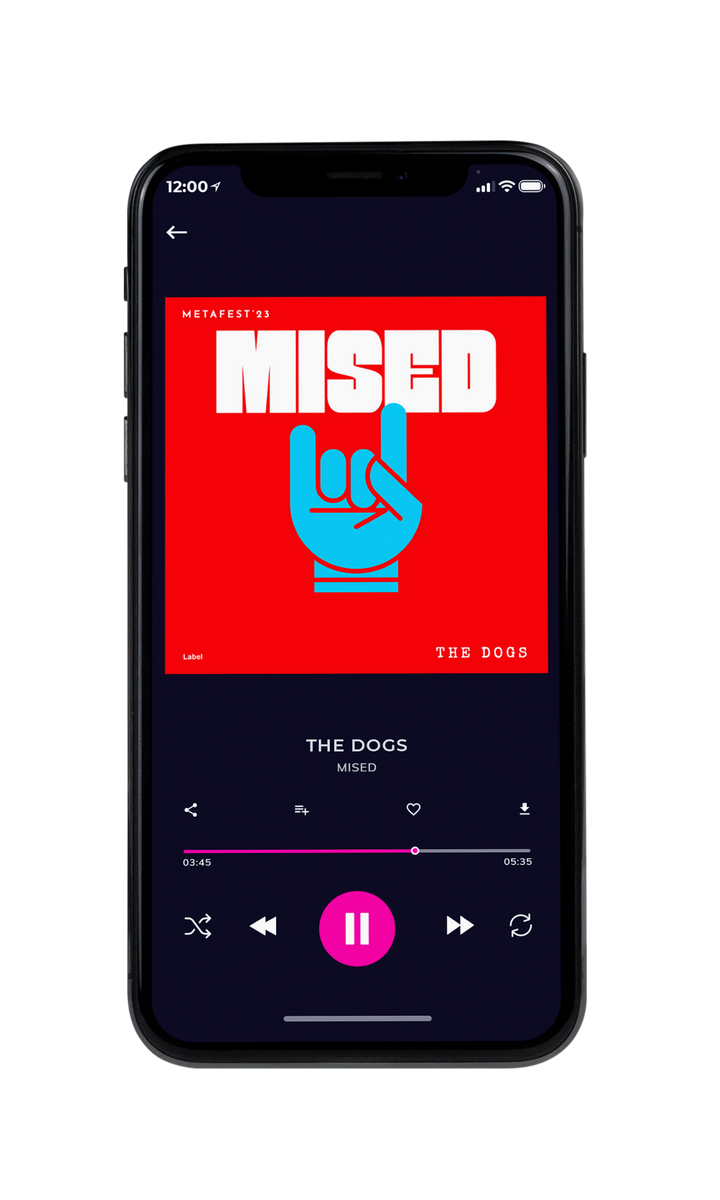The height and width of the screenshot is (1200, 720).
Task: Add this track to a playlist
Action: [x=301, y=810]
